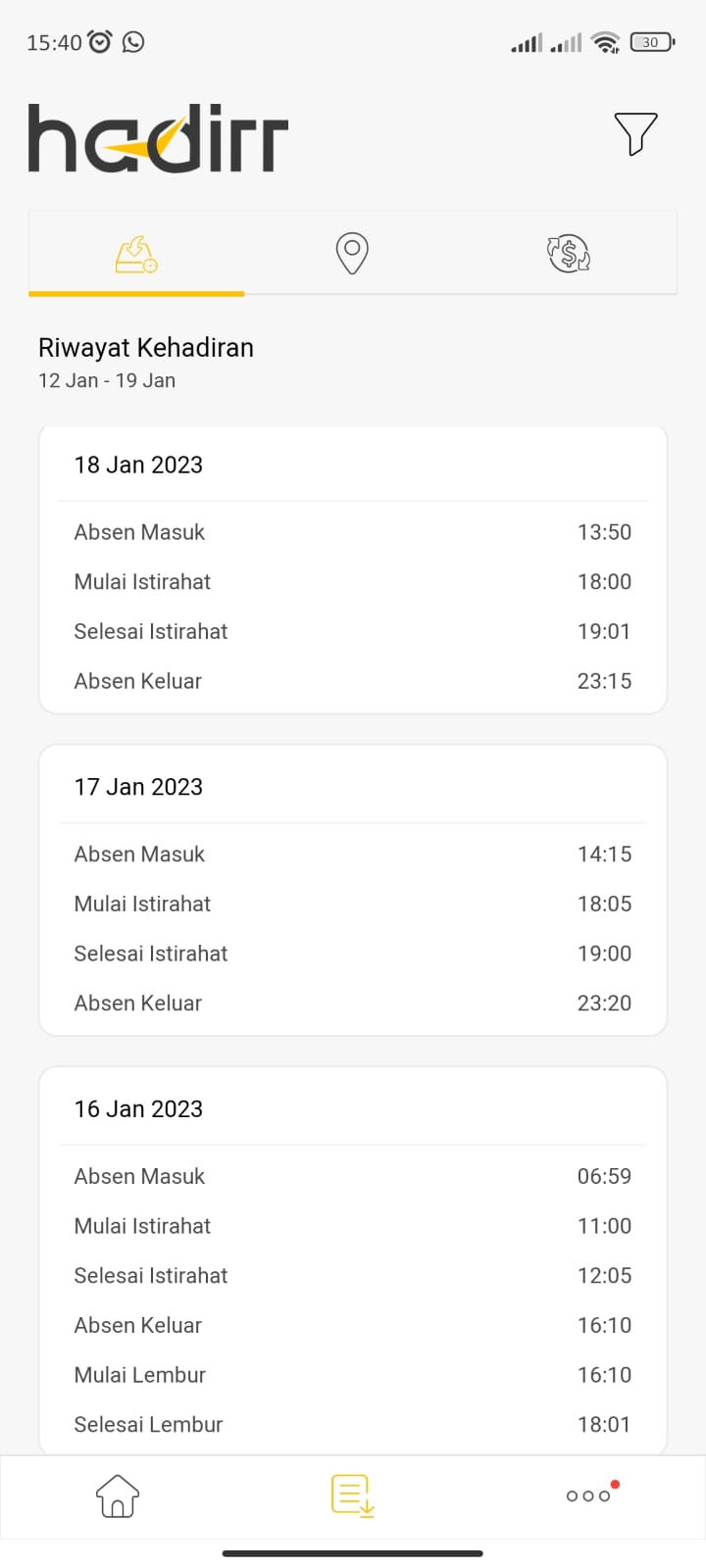
Task: Tap the Wi-Fi status bar icon
Action: point(605,42)
